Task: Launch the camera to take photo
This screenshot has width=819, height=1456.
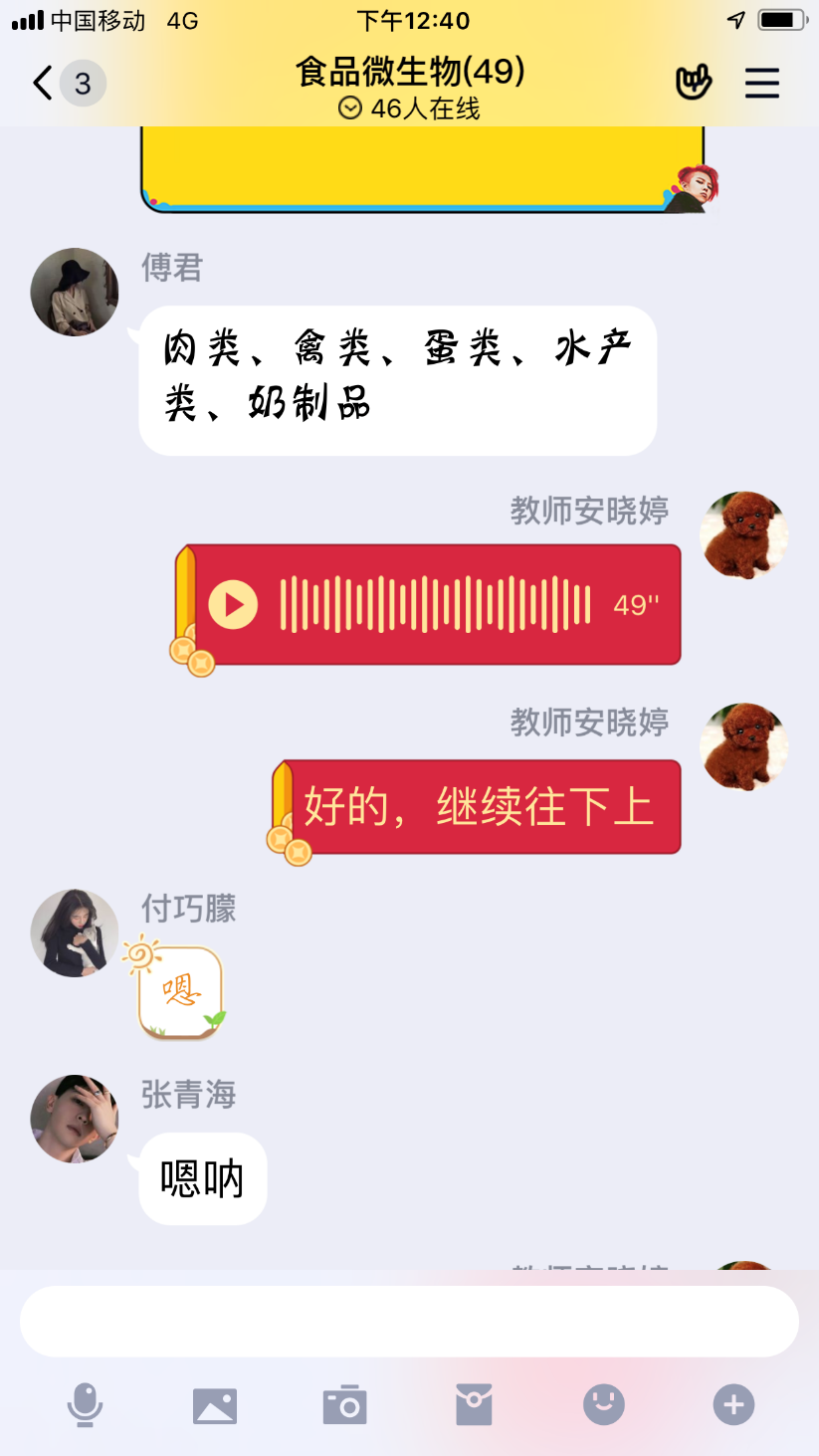Action: click(345, 1405)
